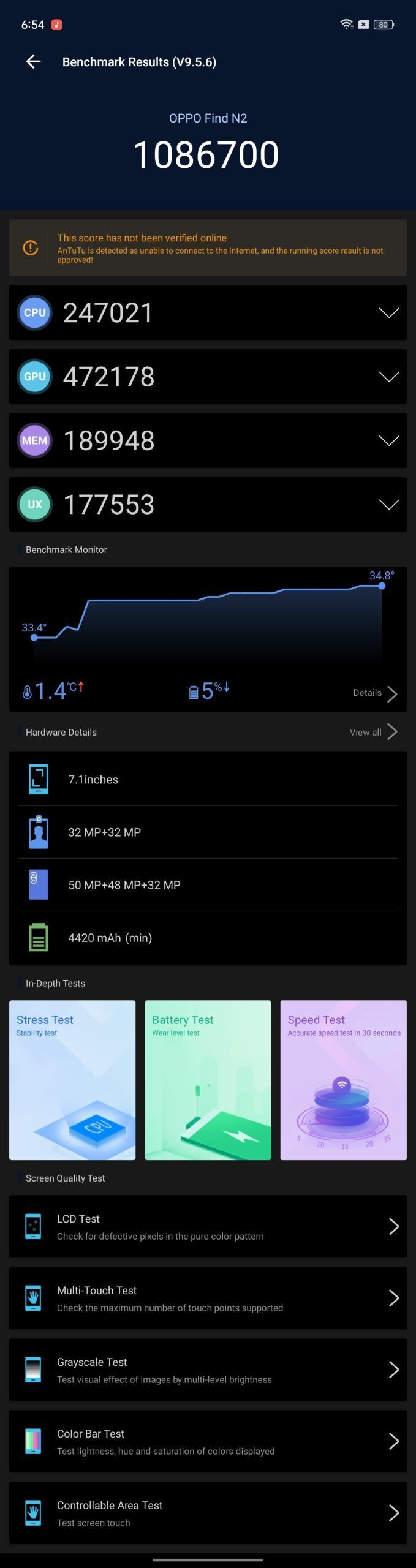The image size is (416, 1568).
Task: Open Benchmark Monitor details
Action: [x=375, y=693]
